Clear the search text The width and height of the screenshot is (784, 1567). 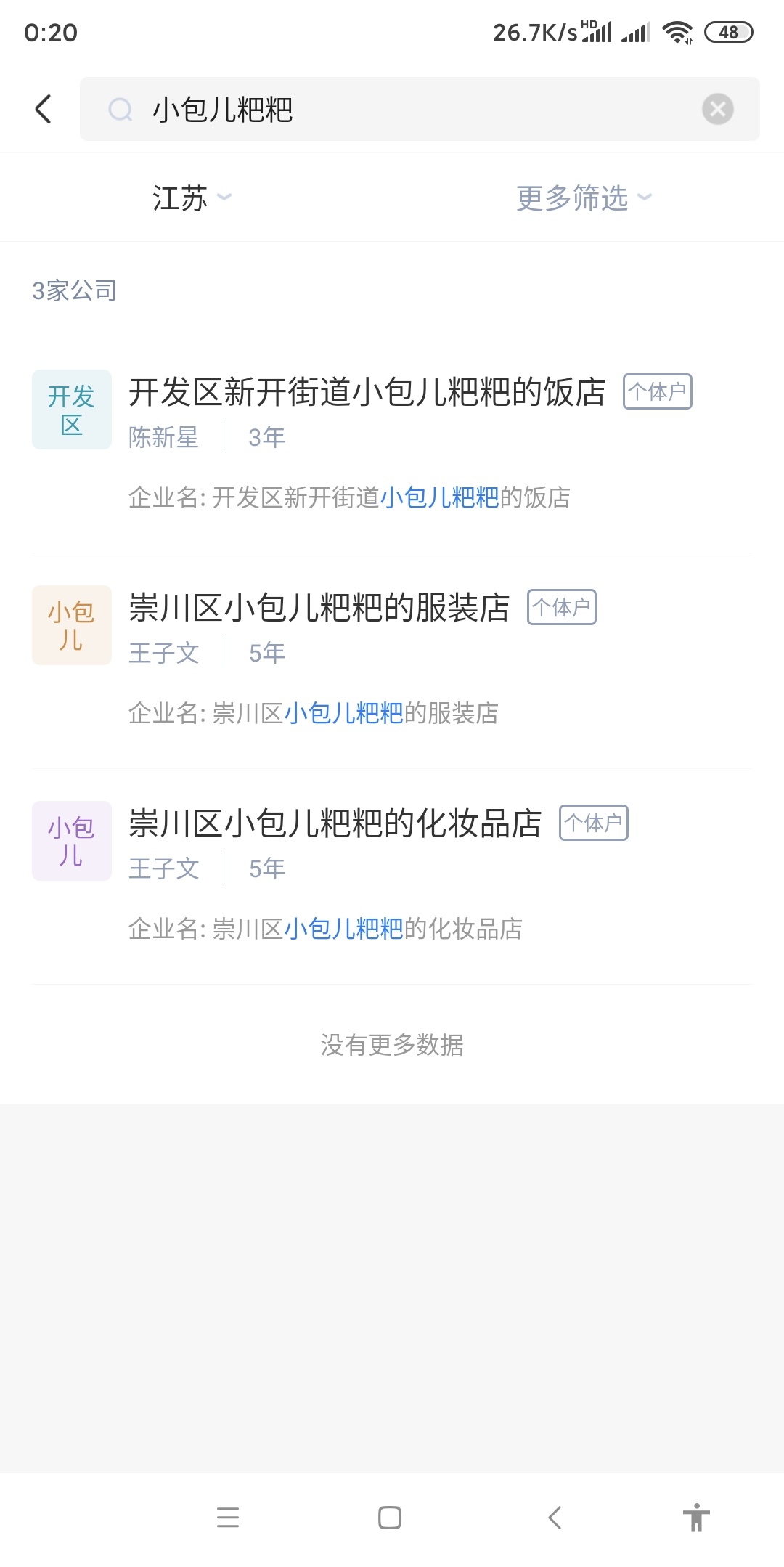point(717,109)
